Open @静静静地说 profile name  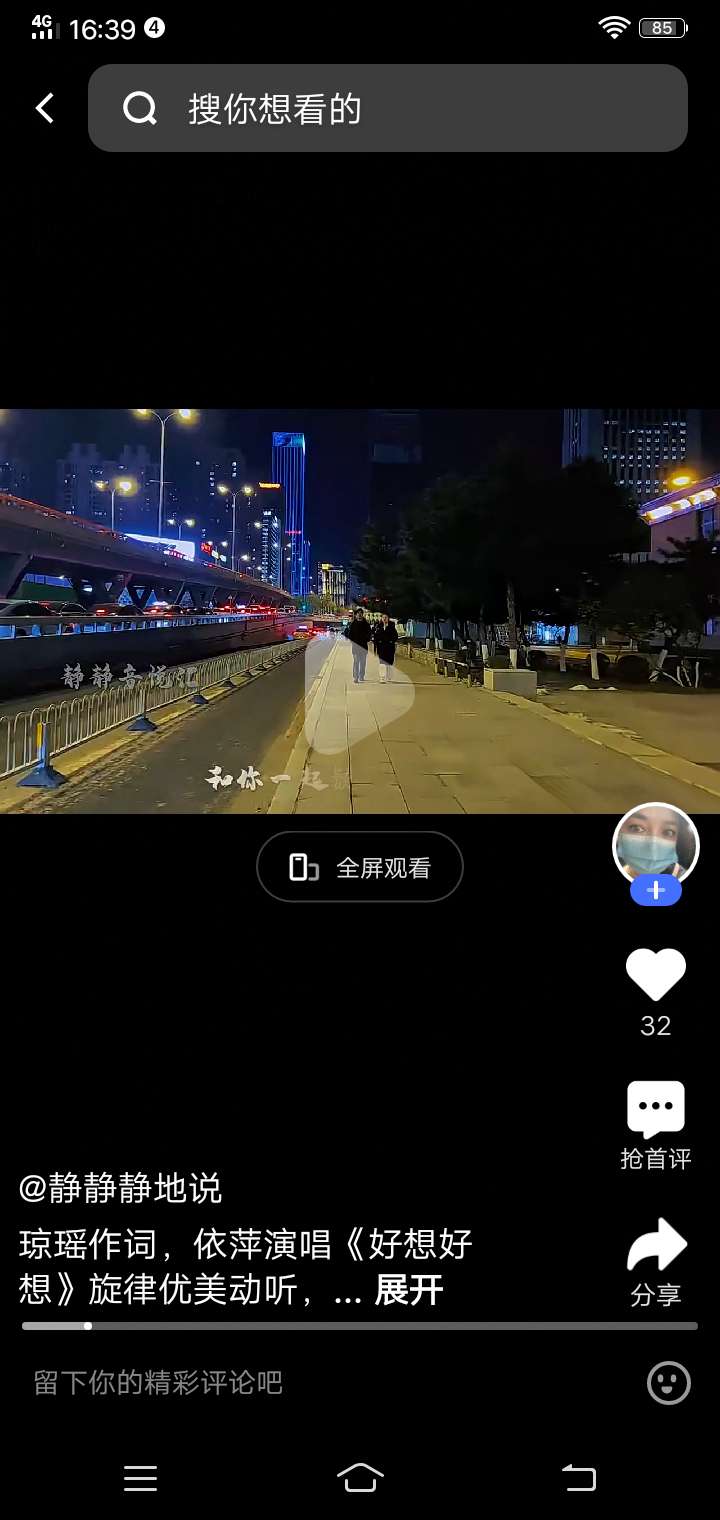(120, 1188)
